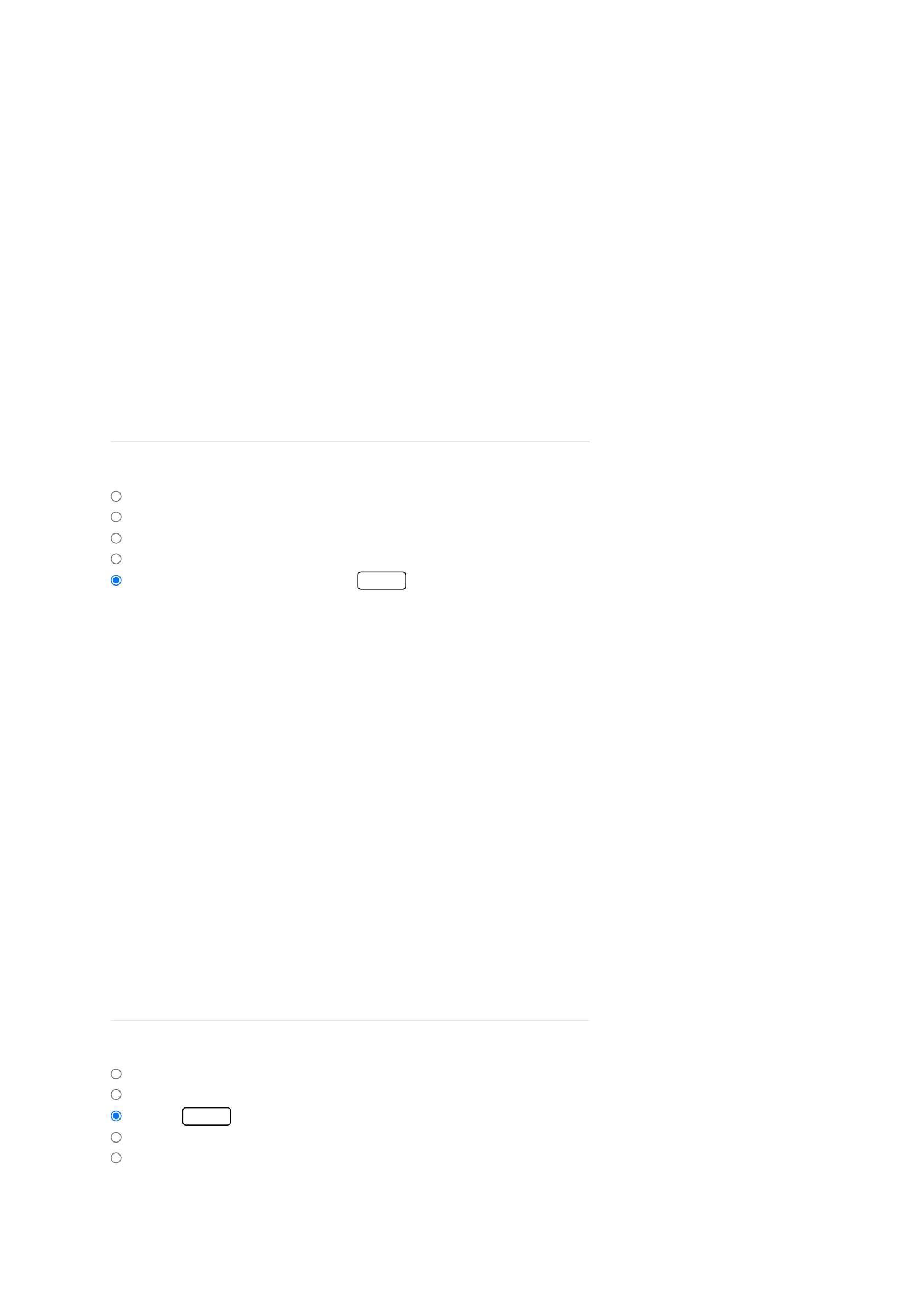This screenshot has width=924, height=1307.
Task: Select the last radio option in the lower group
Action: [x=116, y=1158]
